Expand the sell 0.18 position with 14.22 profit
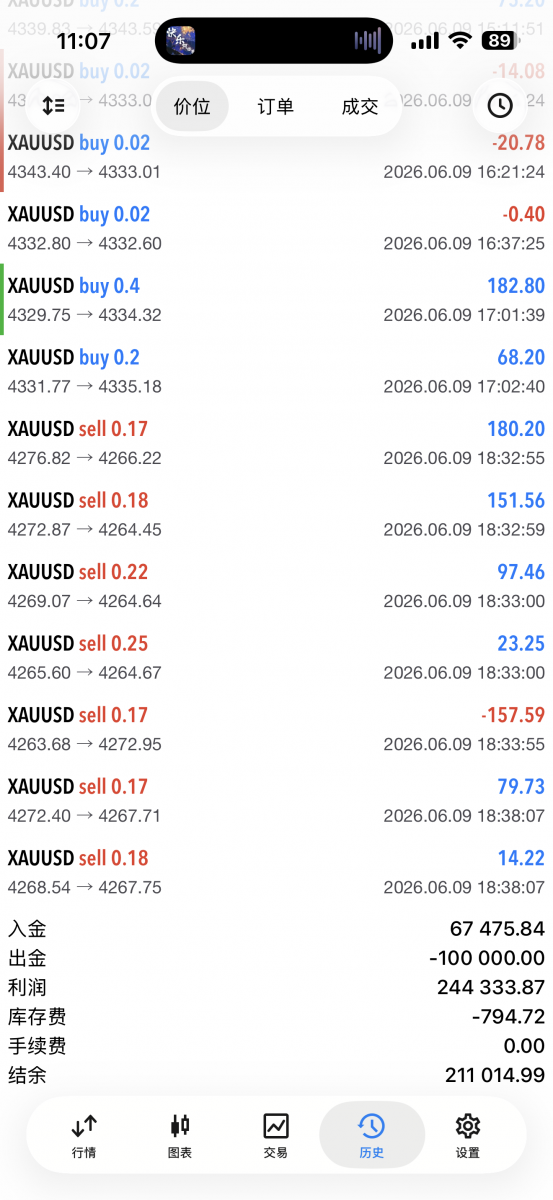This screenshot has width=553, height=1200. [x=276, y=872]
